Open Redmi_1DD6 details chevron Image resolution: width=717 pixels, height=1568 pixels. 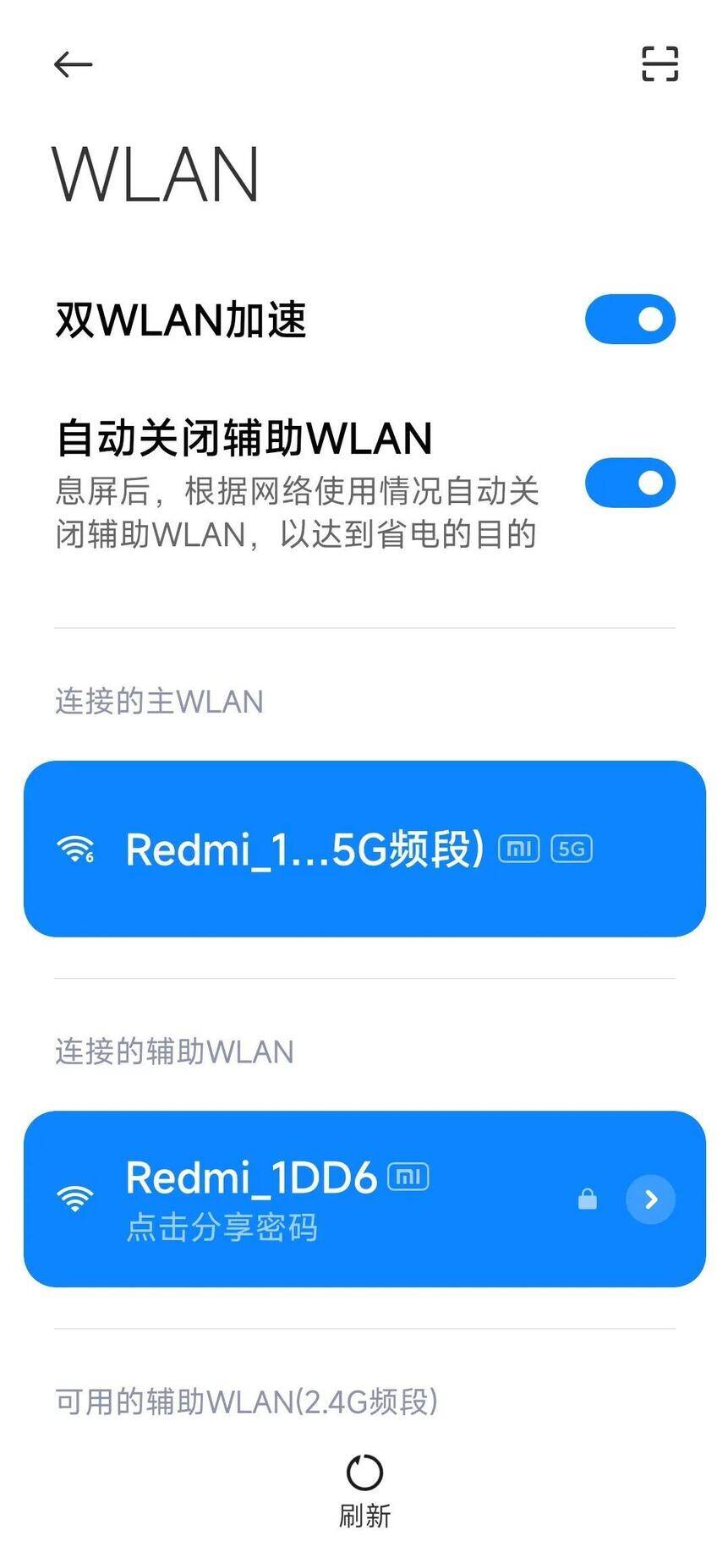[x=650, y=1199]
